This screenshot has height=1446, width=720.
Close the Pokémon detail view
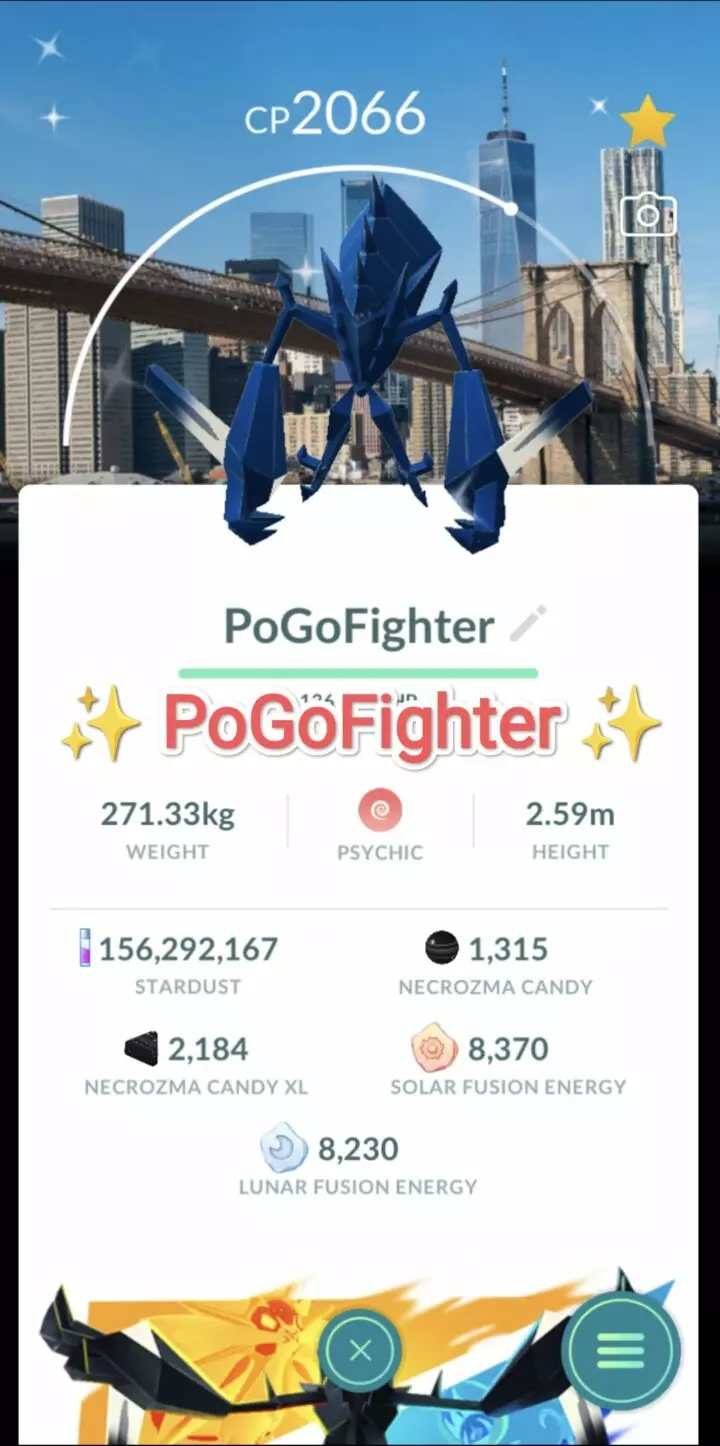coord(360,1351)
